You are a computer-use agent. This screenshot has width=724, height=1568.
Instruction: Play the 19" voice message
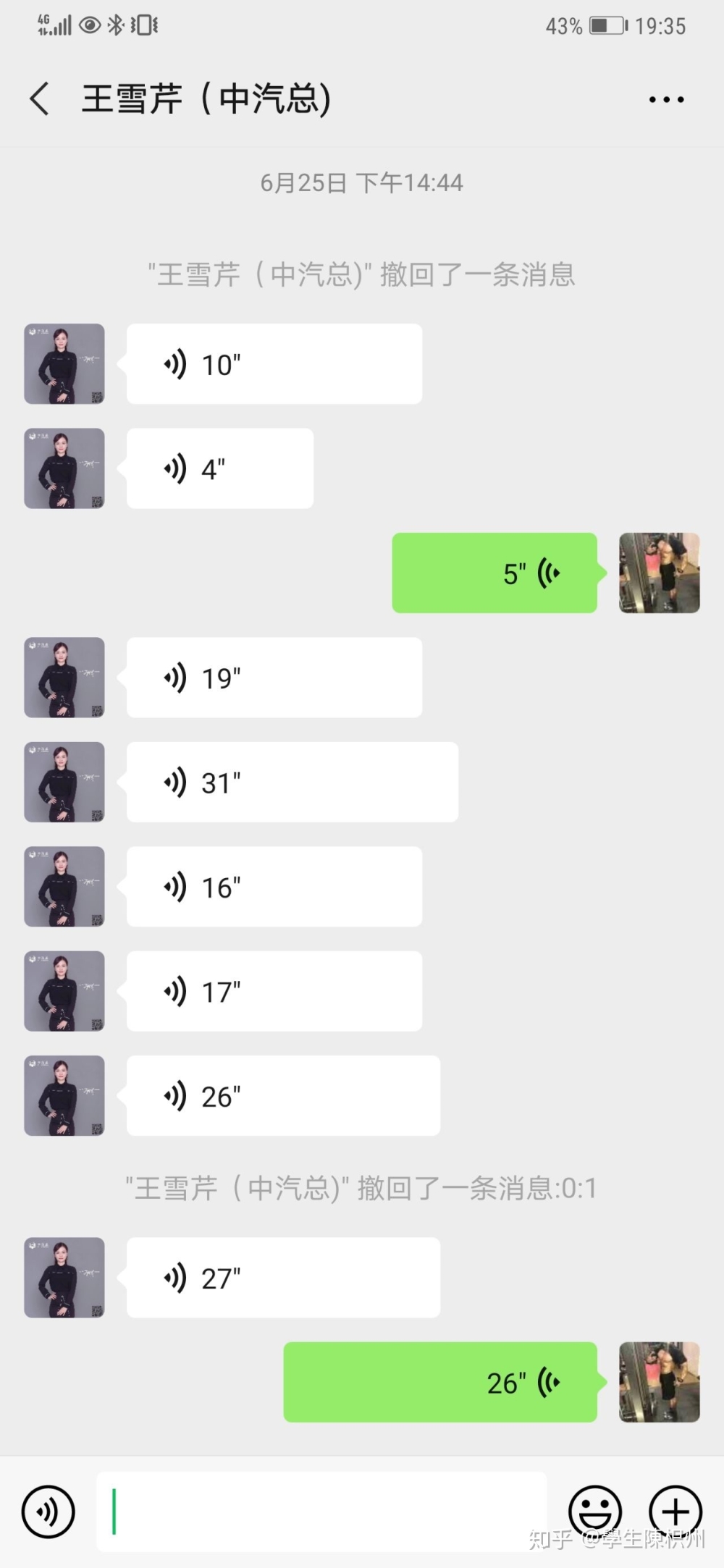(x=274, y=678)
